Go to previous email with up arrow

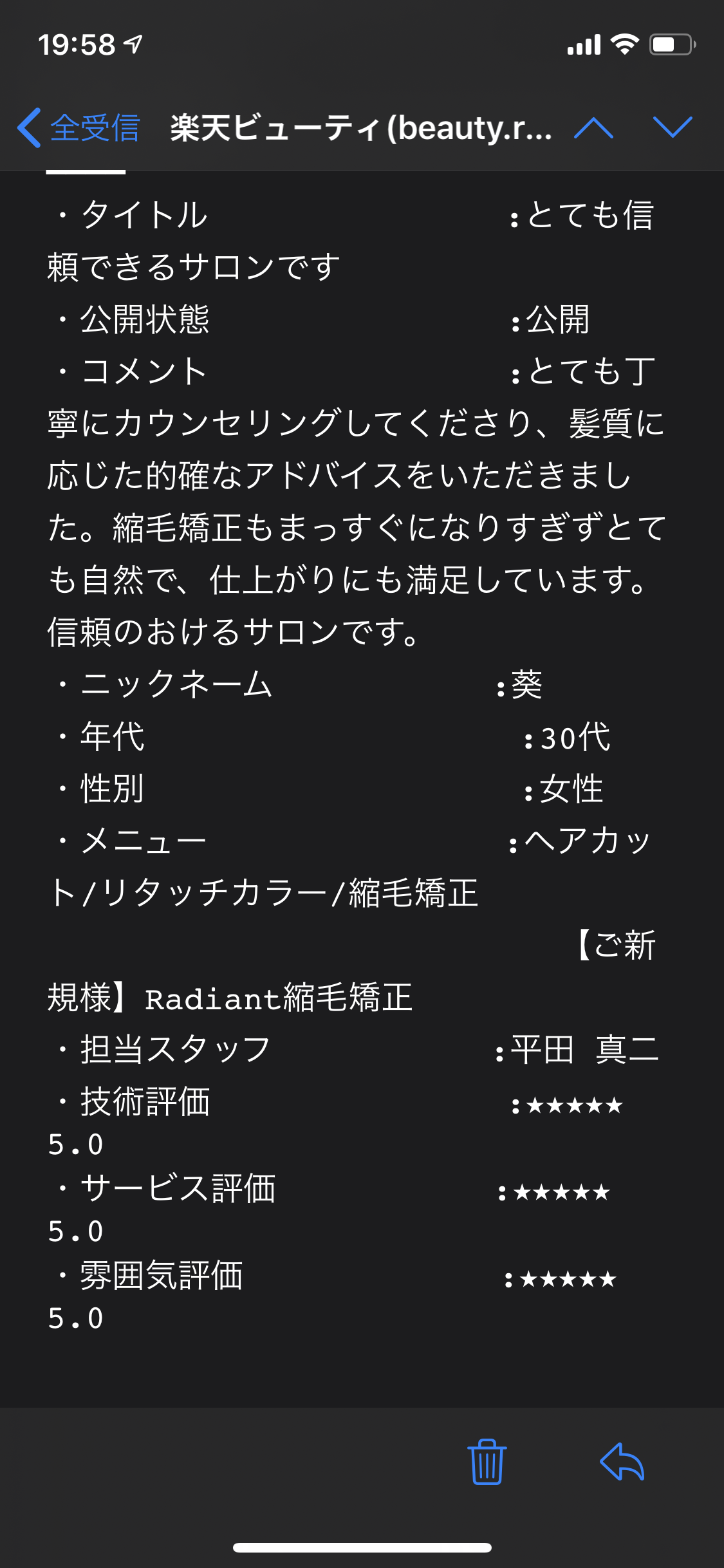[x=593, y=127]
